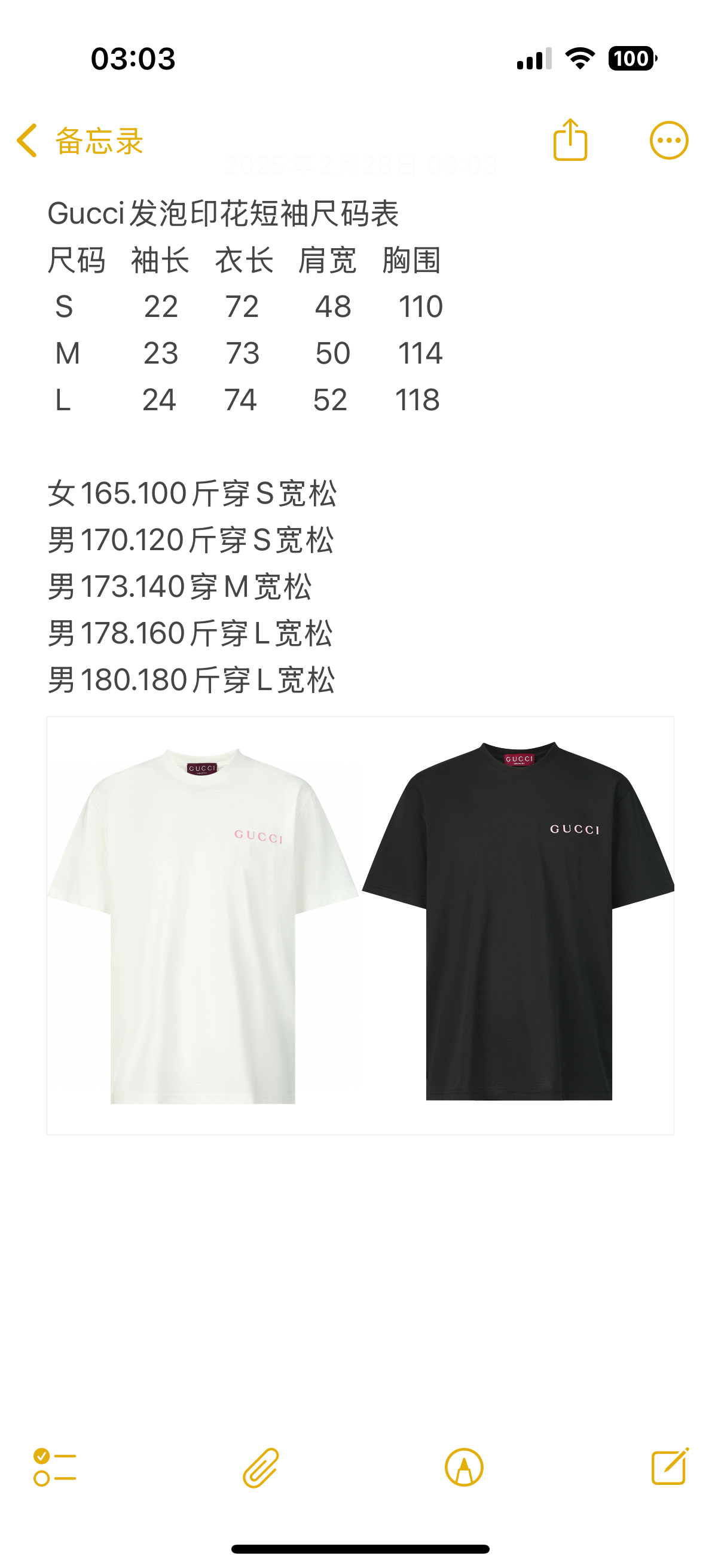721x1568 pixels.
Task: Add a checklist to the note
Action: 55,1468
